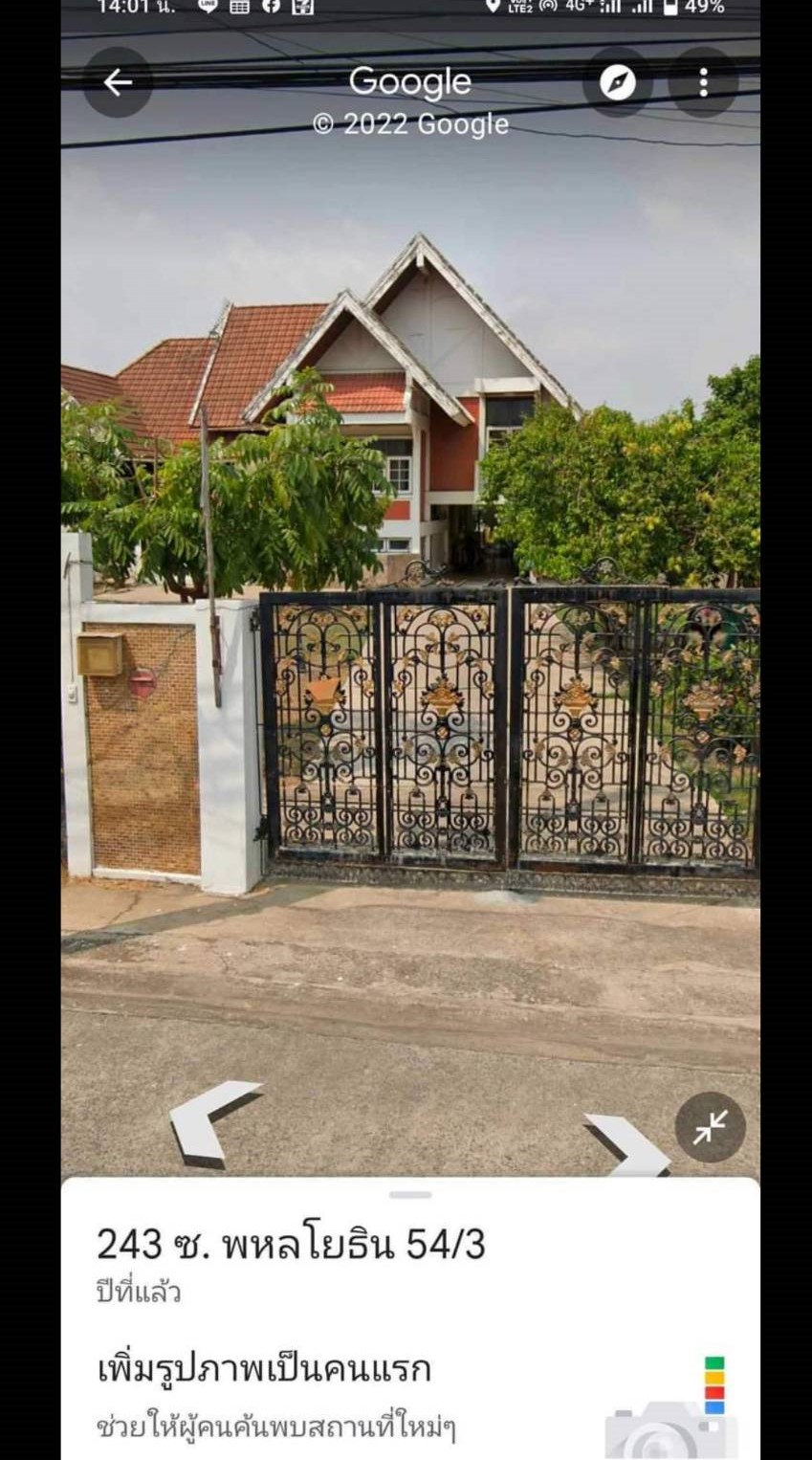Screen dimensions: 812x1460
Task: Move Street View to the left arrow
Action: point(210,1121)
